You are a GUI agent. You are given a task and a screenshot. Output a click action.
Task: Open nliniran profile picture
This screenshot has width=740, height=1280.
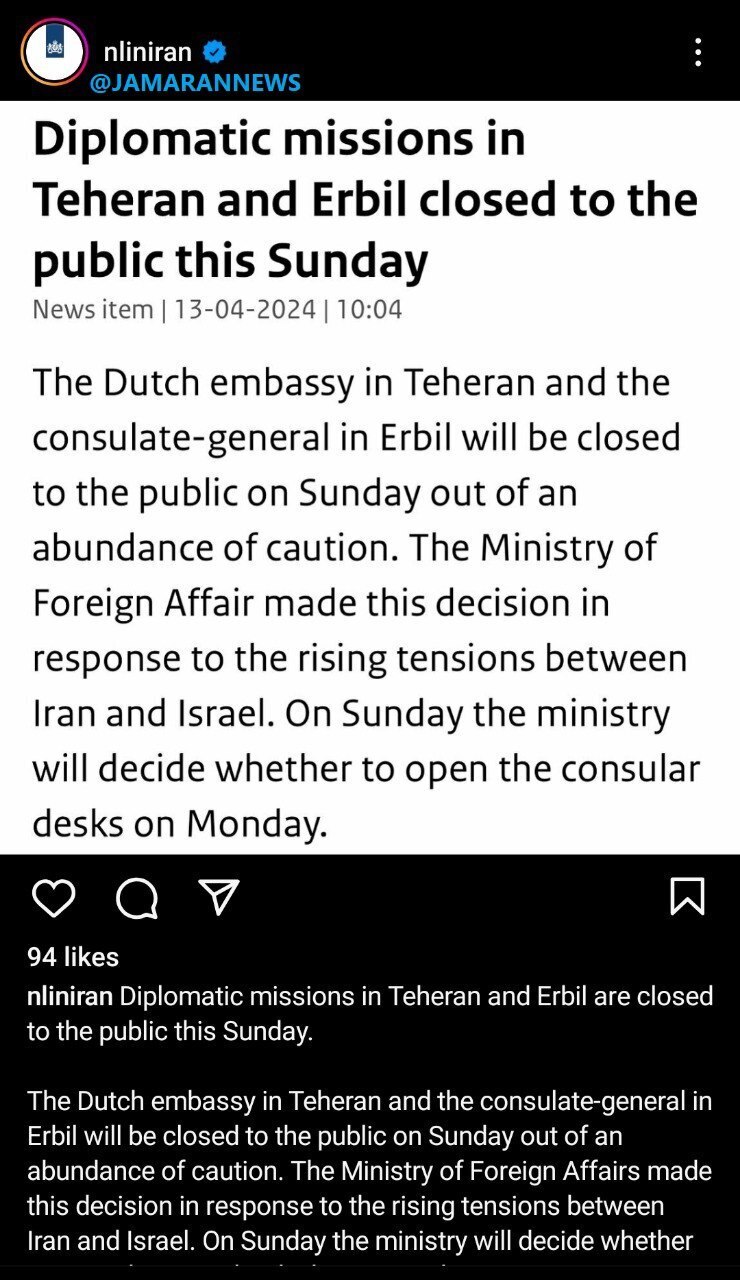coord(54,51)
